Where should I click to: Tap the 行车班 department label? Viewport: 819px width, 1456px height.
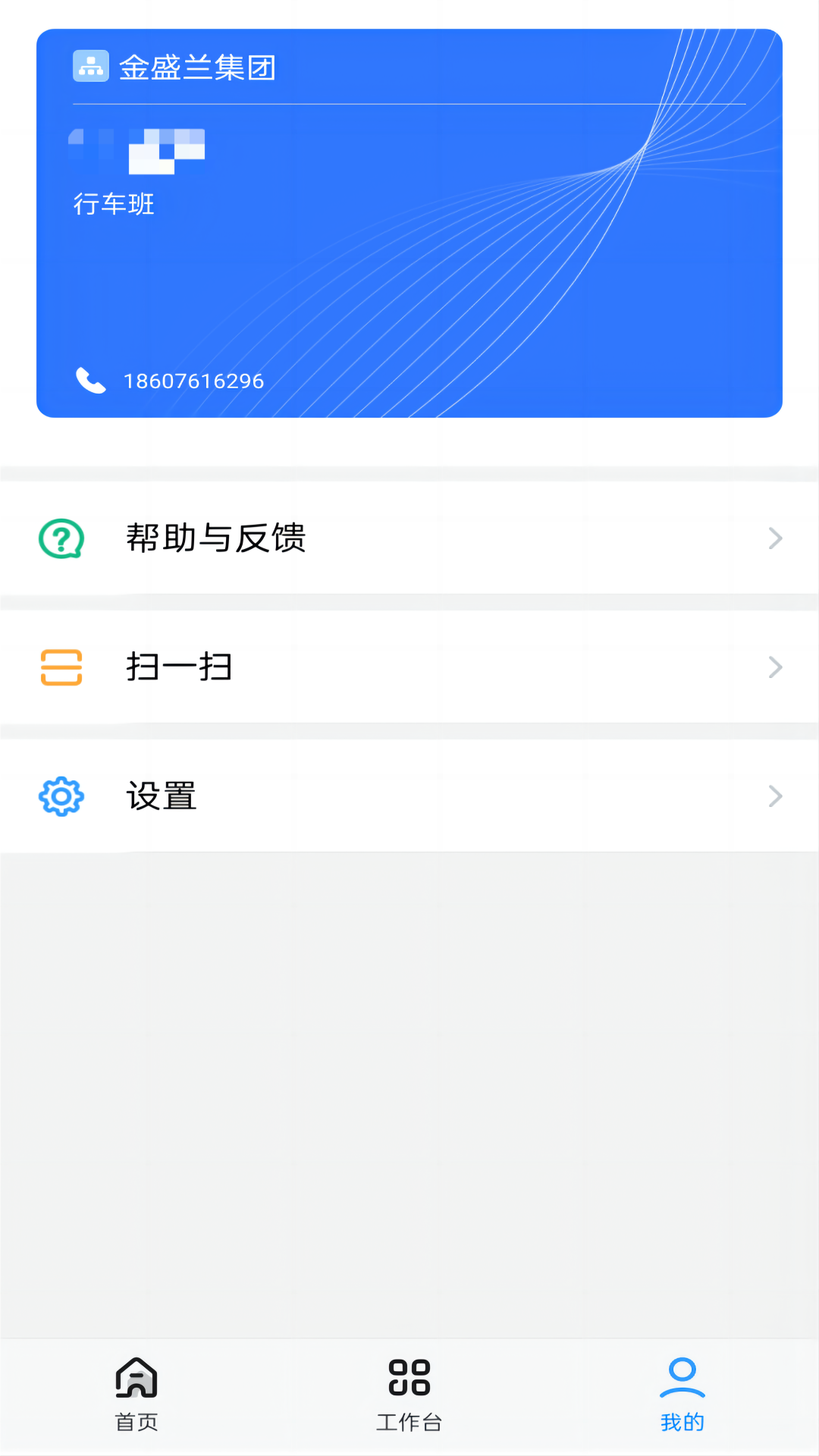click(x=112, y=204)
